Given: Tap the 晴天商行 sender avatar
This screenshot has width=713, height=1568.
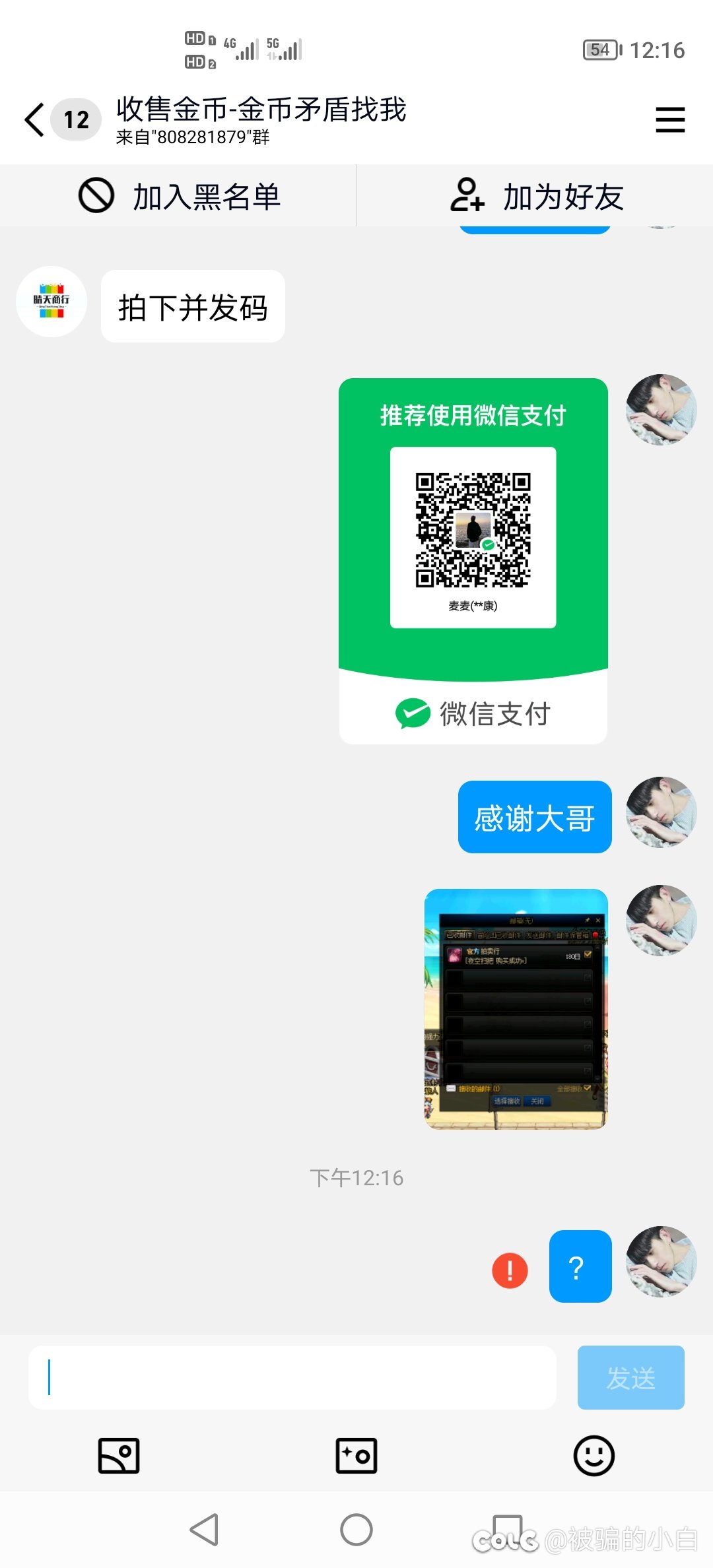Looking at the screenshot, I should 51,302.
